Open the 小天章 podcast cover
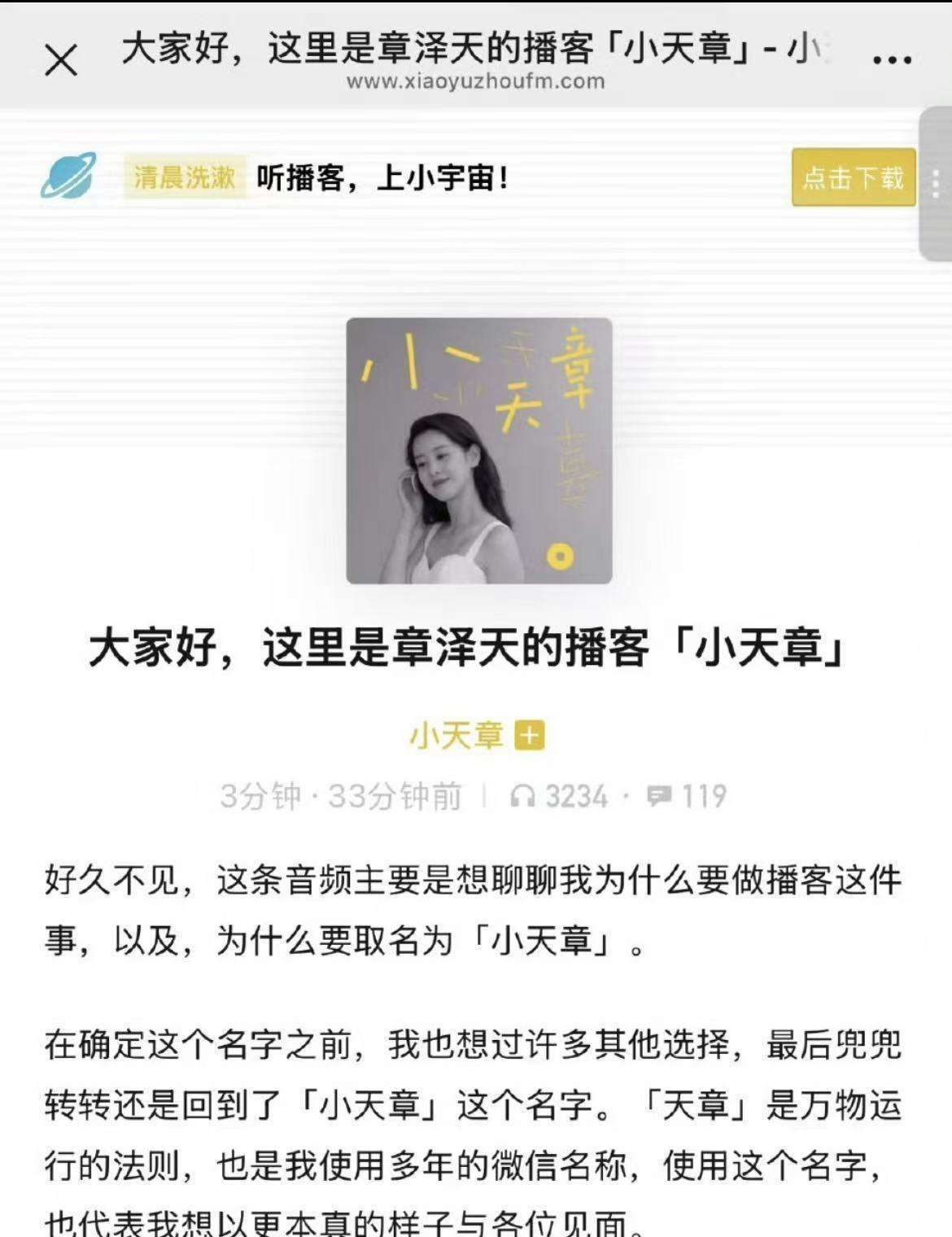The height and width of the screenshot is (1237, 952). coord(478,451)
